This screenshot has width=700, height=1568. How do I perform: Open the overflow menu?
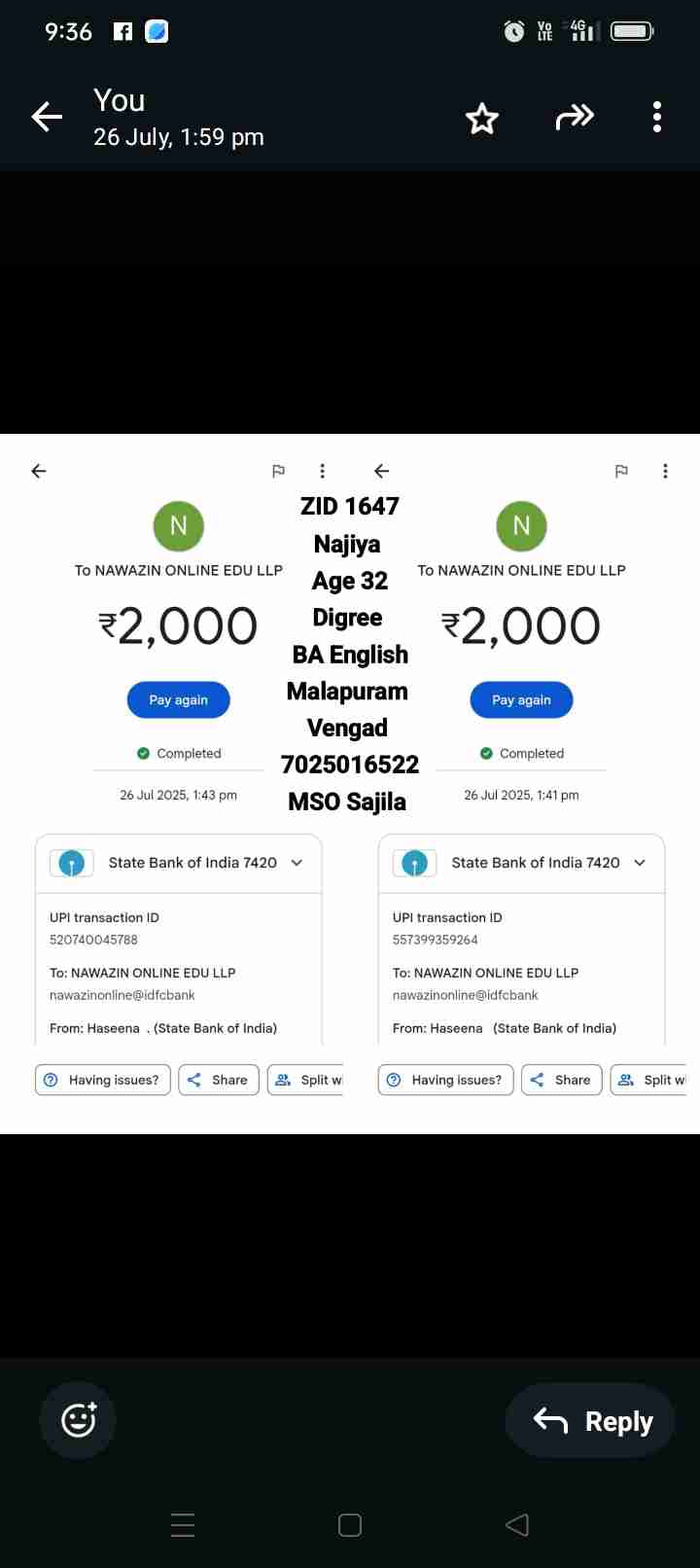[657, 118]
